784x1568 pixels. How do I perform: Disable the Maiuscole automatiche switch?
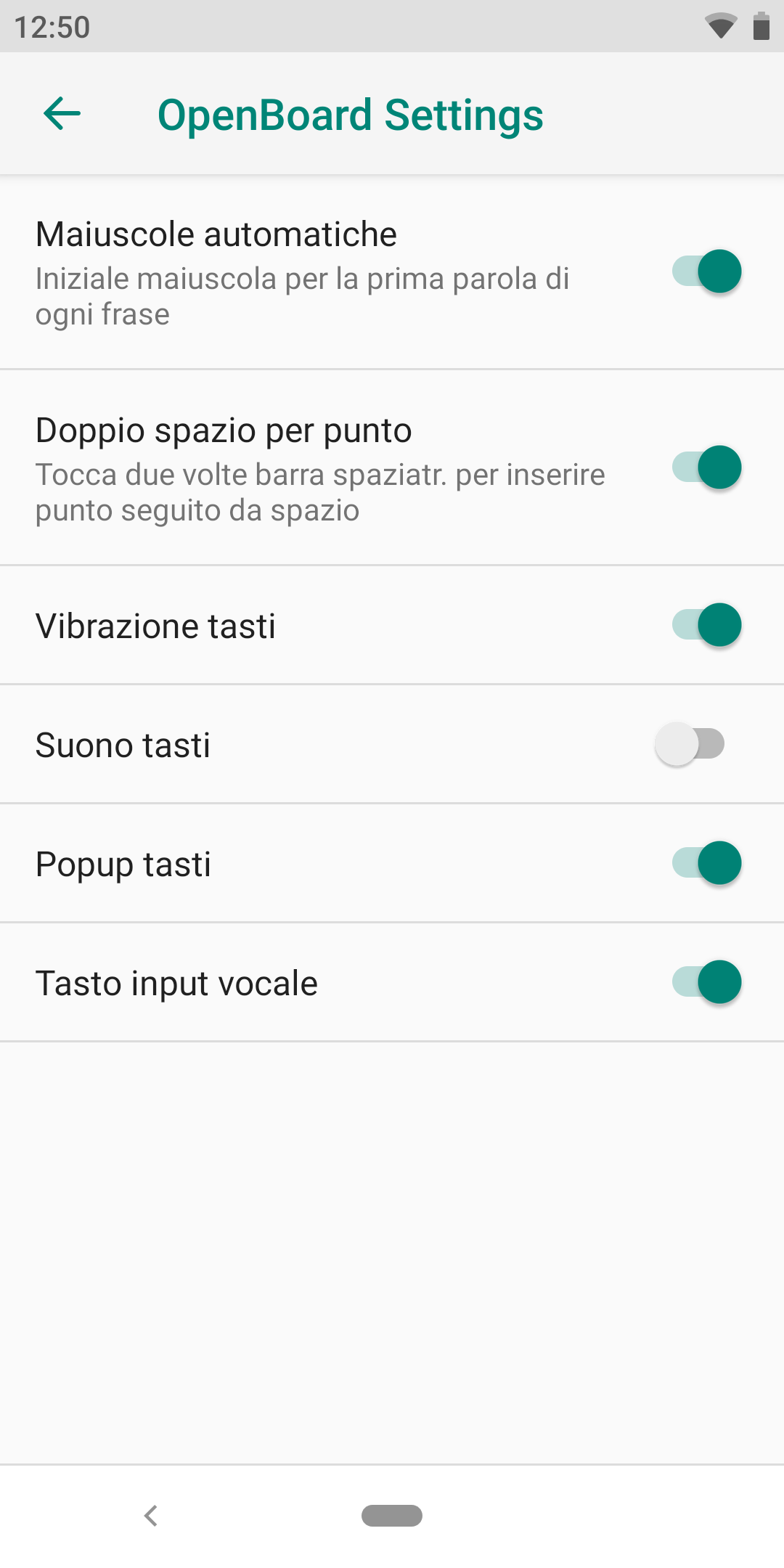(x=706, y=271)
